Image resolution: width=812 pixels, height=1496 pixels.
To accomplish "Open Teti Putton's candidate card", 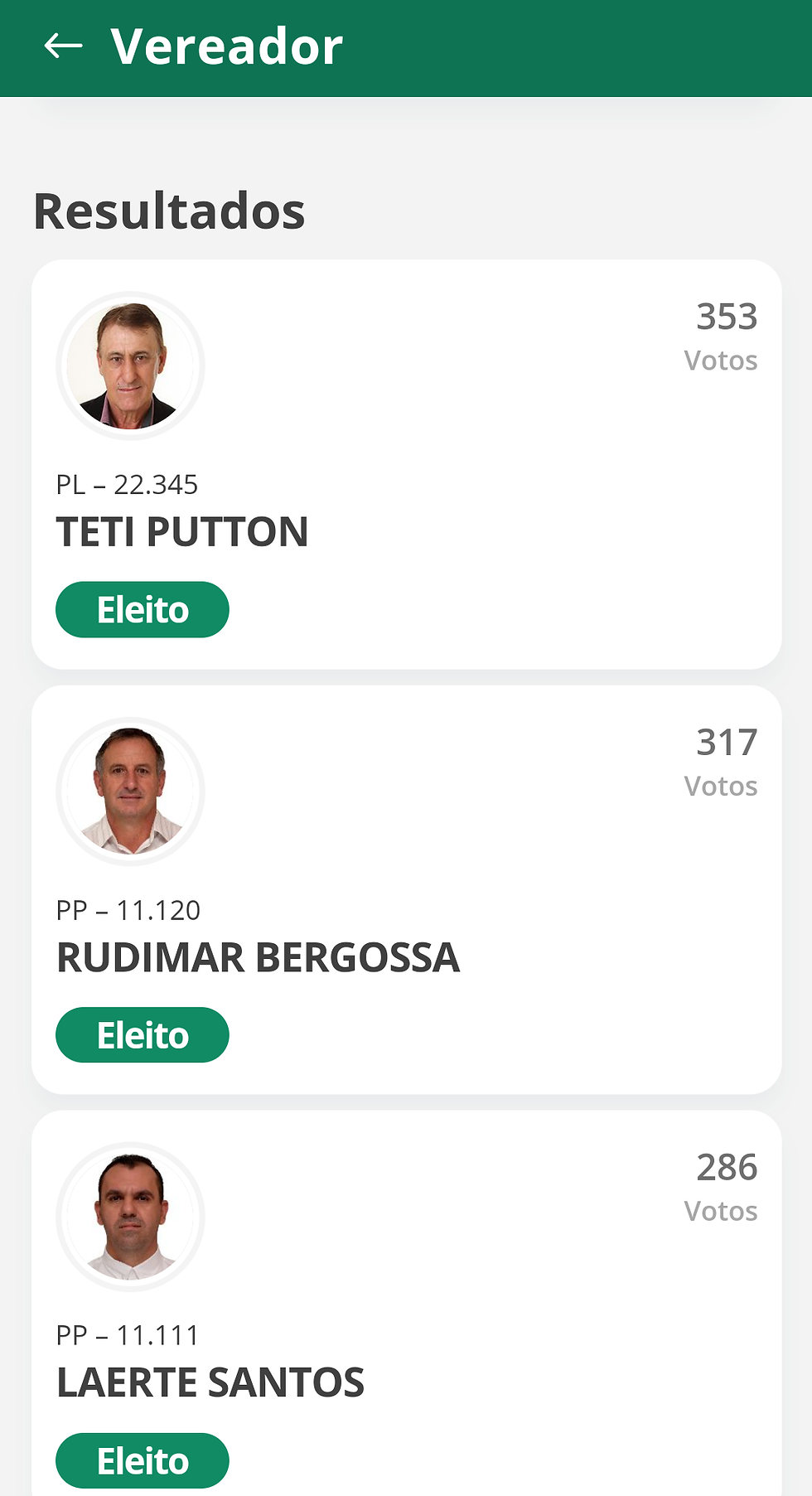I will 406,464.
